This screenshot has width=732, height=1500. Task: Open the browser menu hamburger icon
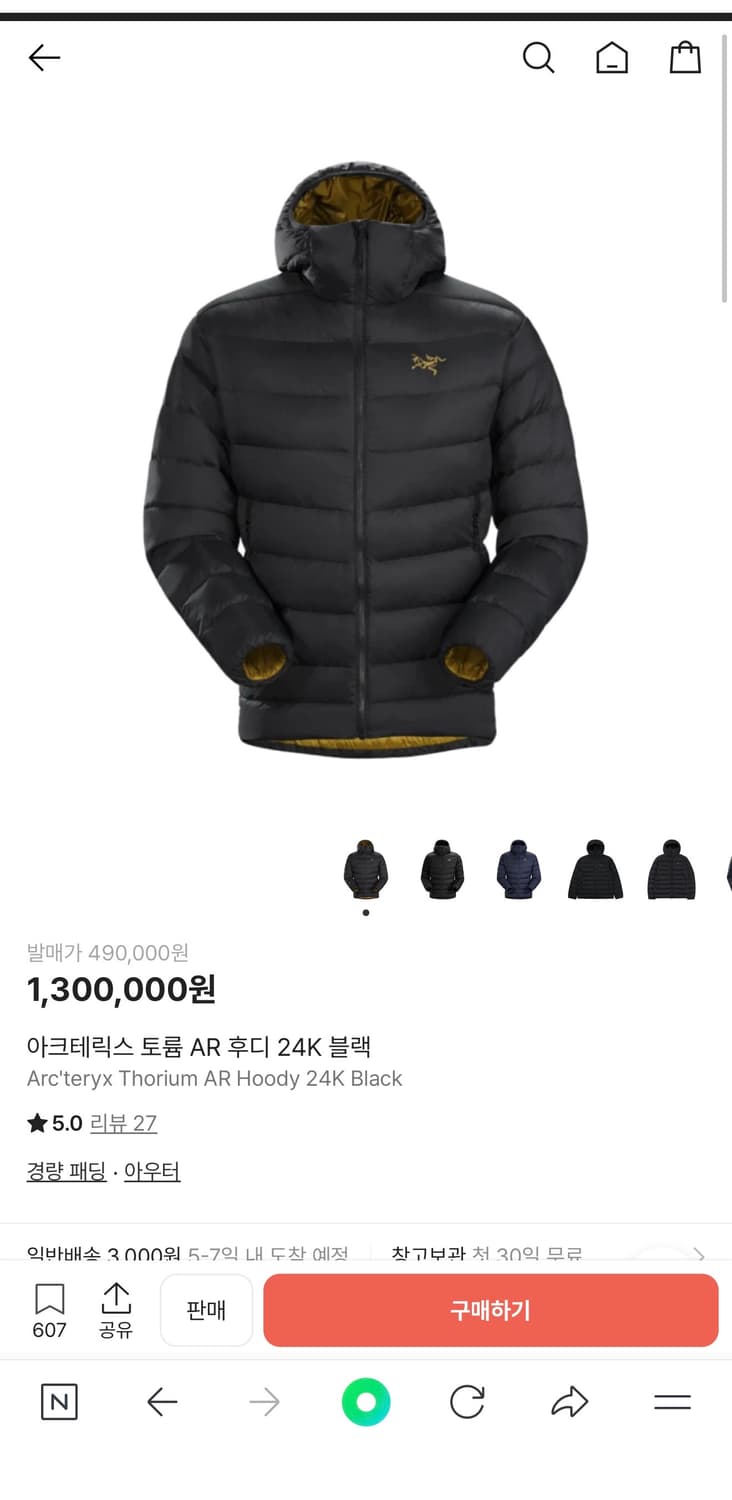click(x=672, y=1402)
